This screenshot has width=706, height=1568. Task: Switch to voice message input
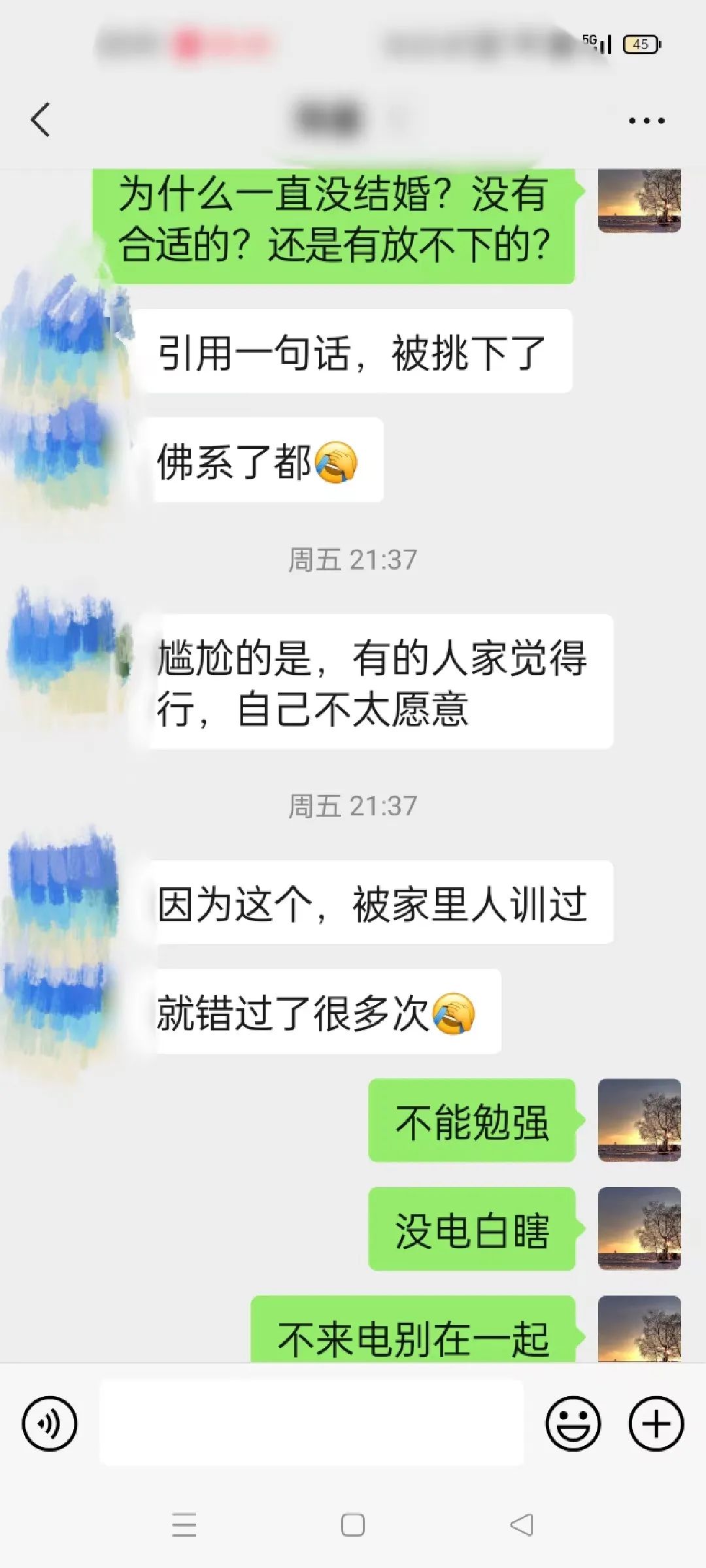pyautogui.click(x=50, y=1424)
